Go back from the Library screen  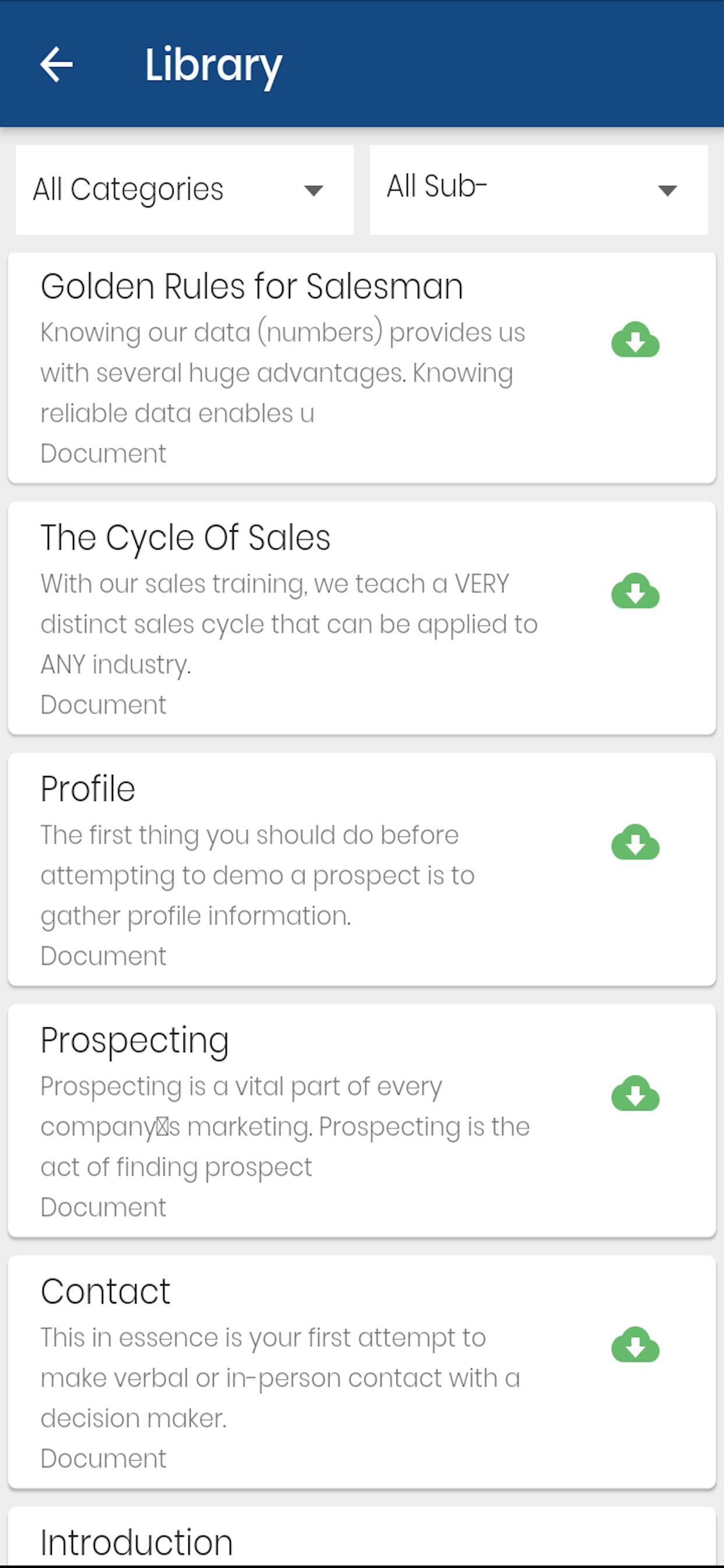click(57, 65)
